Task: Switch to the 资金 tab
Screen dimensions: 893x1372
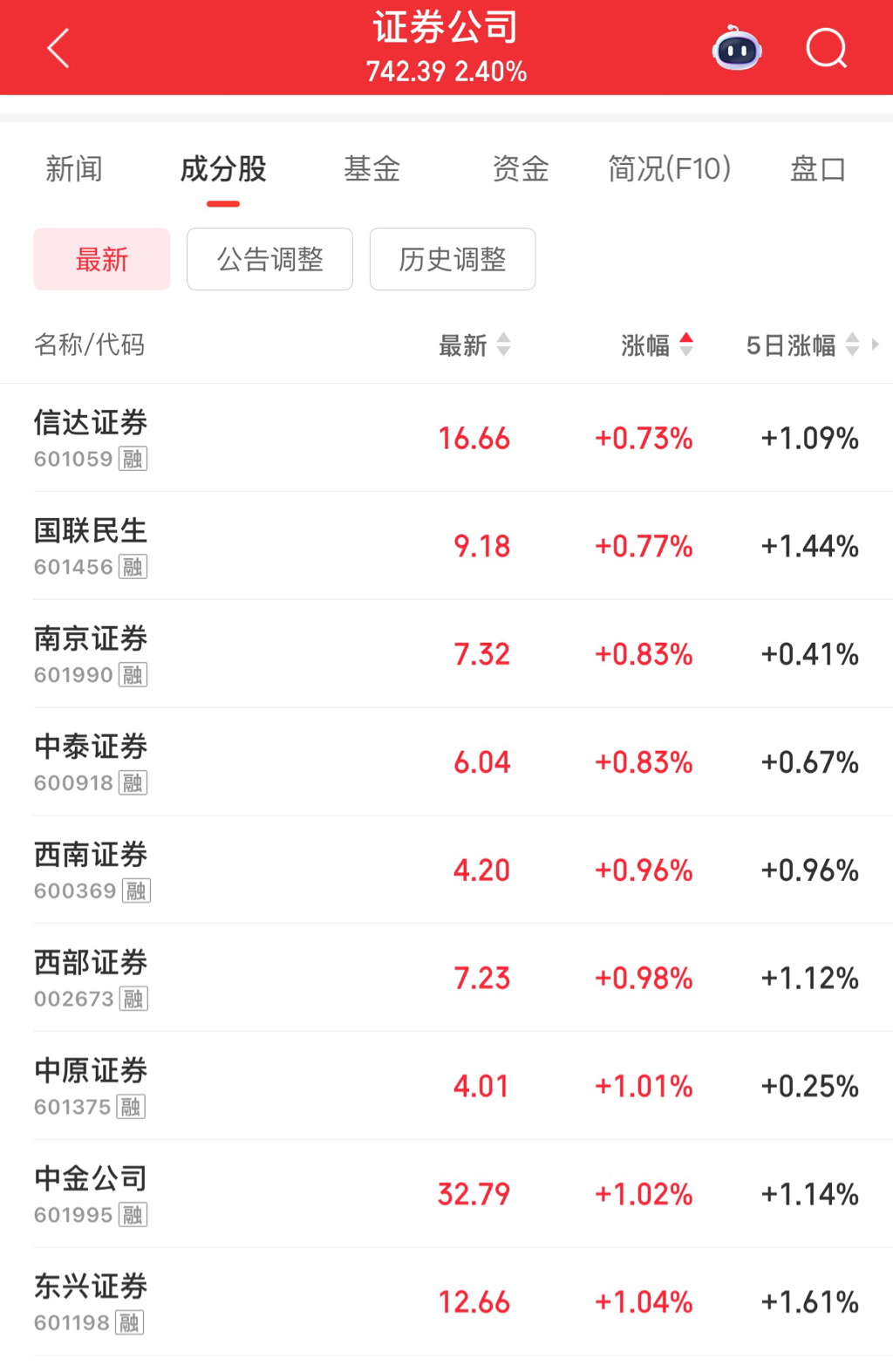Action: tap(521, 168)
